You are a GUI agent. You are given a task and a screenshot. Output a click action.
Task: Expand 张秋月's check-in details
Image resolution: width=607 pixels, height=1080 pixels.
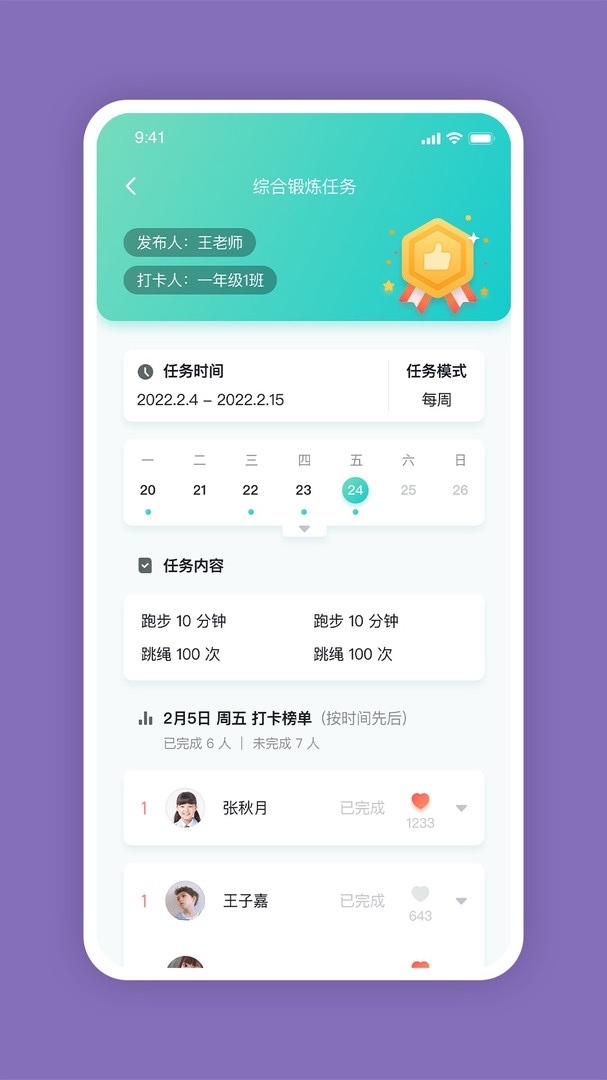pos(461,808)
